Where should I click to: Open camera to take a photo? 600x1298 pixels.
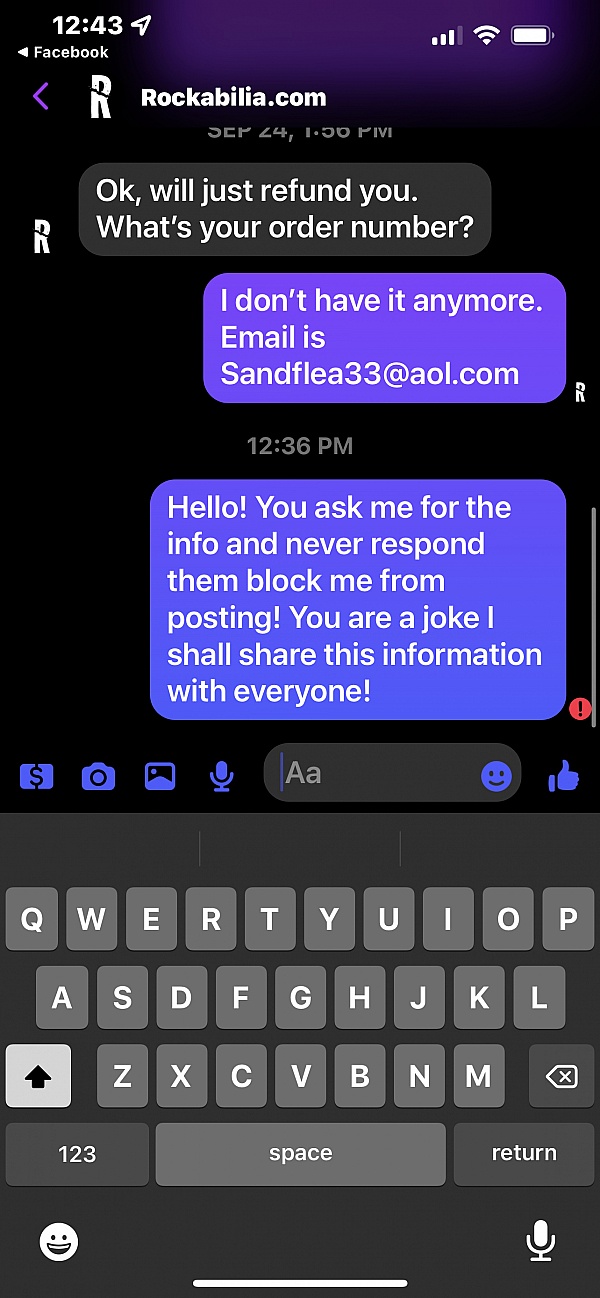point(98,775)
